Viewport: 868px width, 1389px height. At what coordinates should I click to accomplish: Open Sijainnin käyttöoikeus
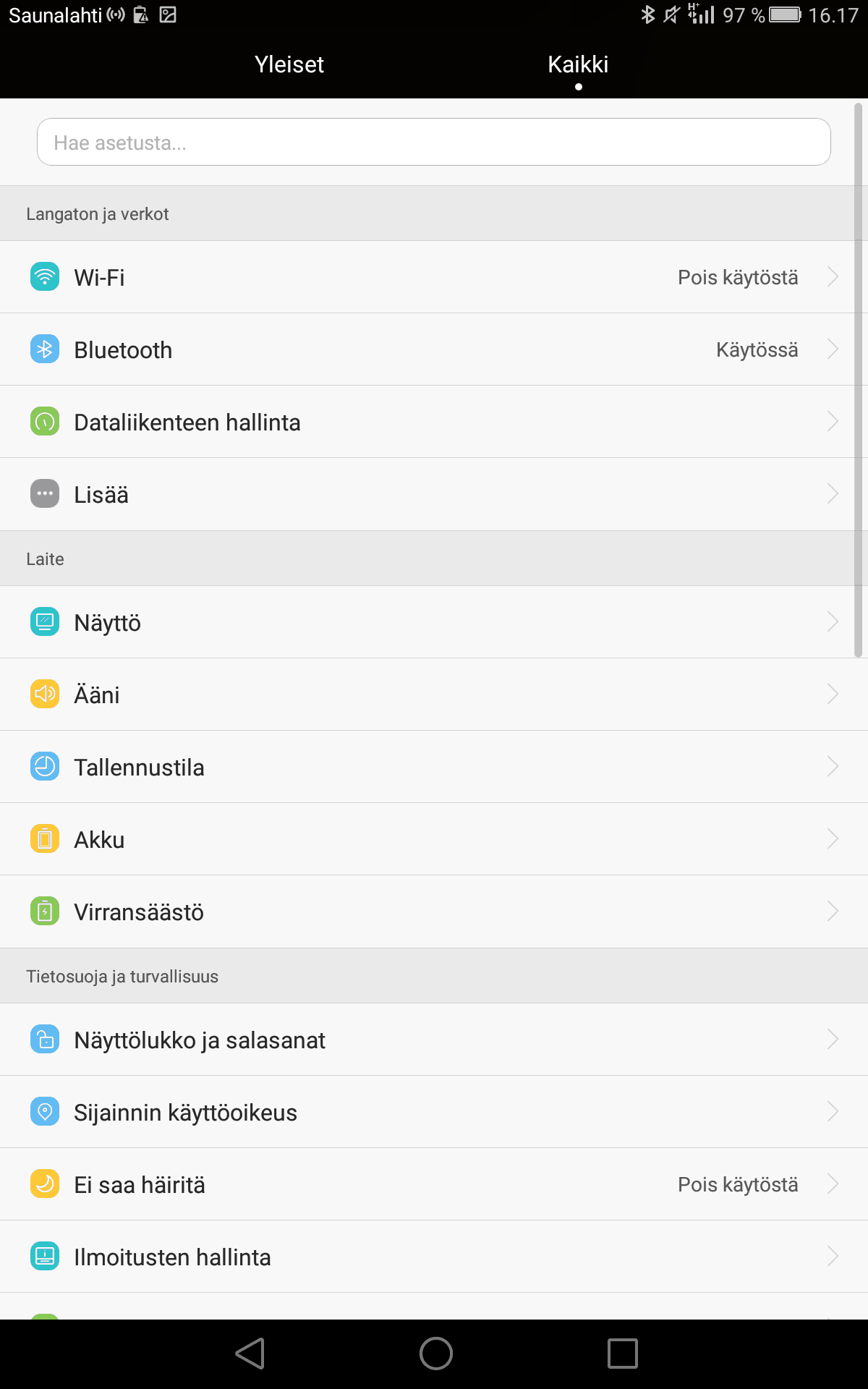434,1112
